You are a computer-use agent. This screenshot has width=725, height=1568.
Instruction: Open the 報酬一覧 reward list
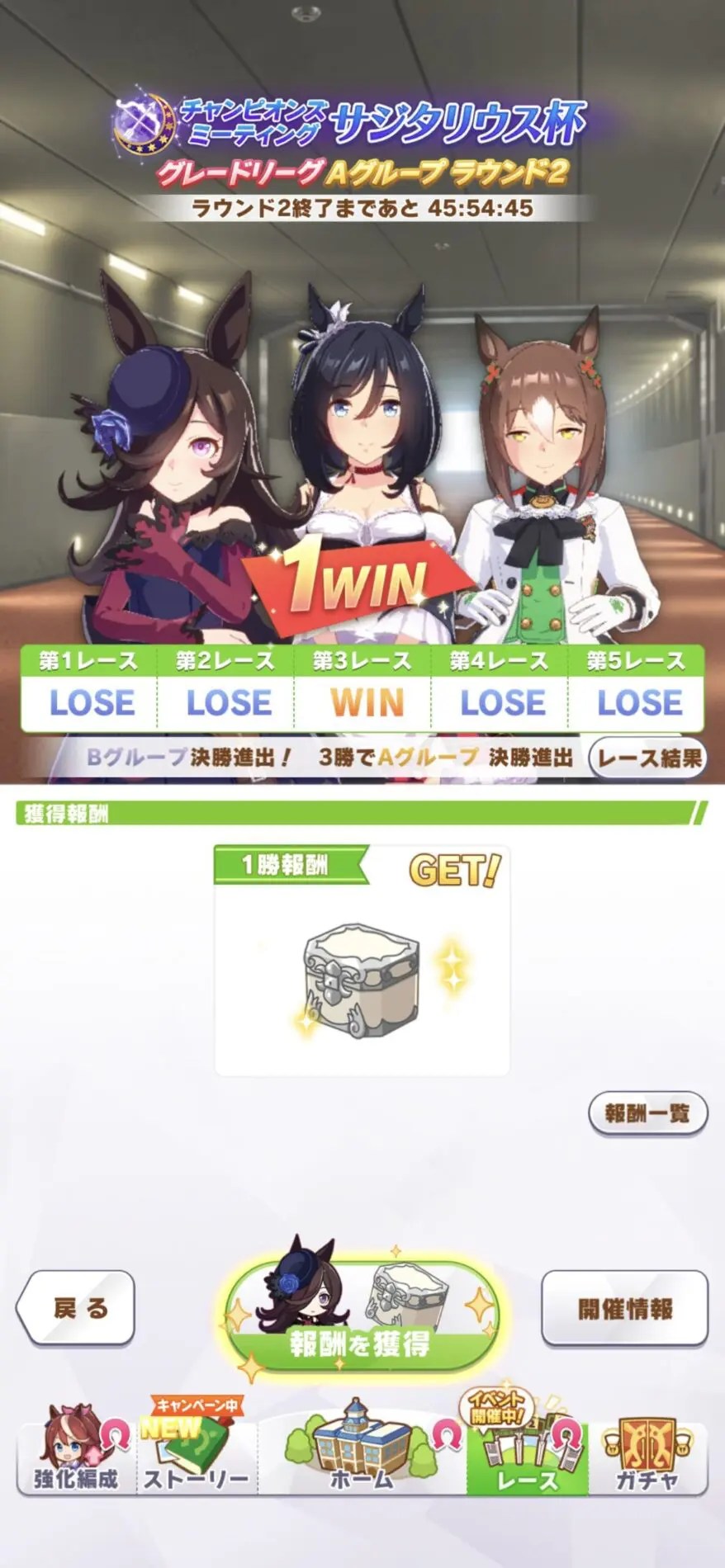tap(648, 1113)
